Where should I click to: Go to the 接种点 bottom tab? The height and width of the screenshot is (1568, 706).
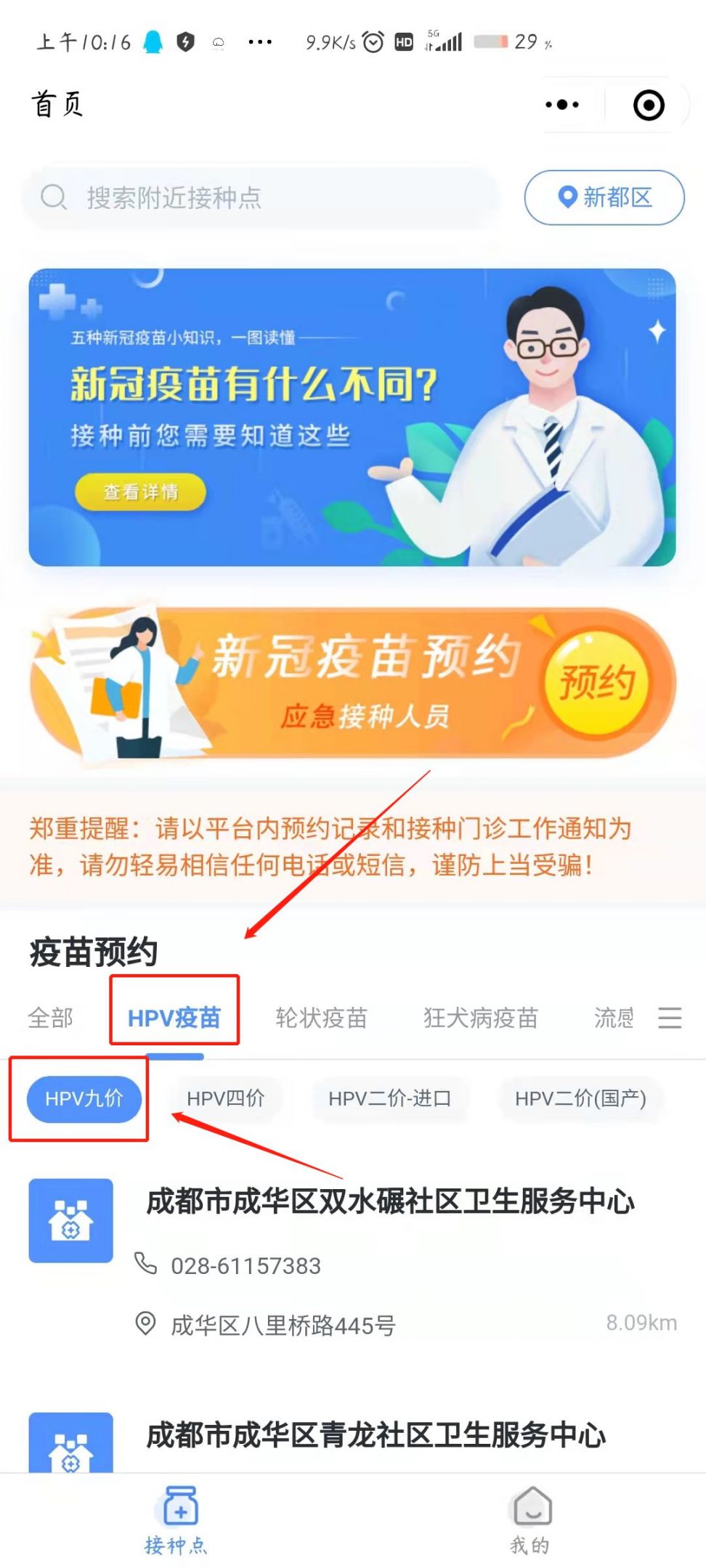click(x=176, y=1519)
